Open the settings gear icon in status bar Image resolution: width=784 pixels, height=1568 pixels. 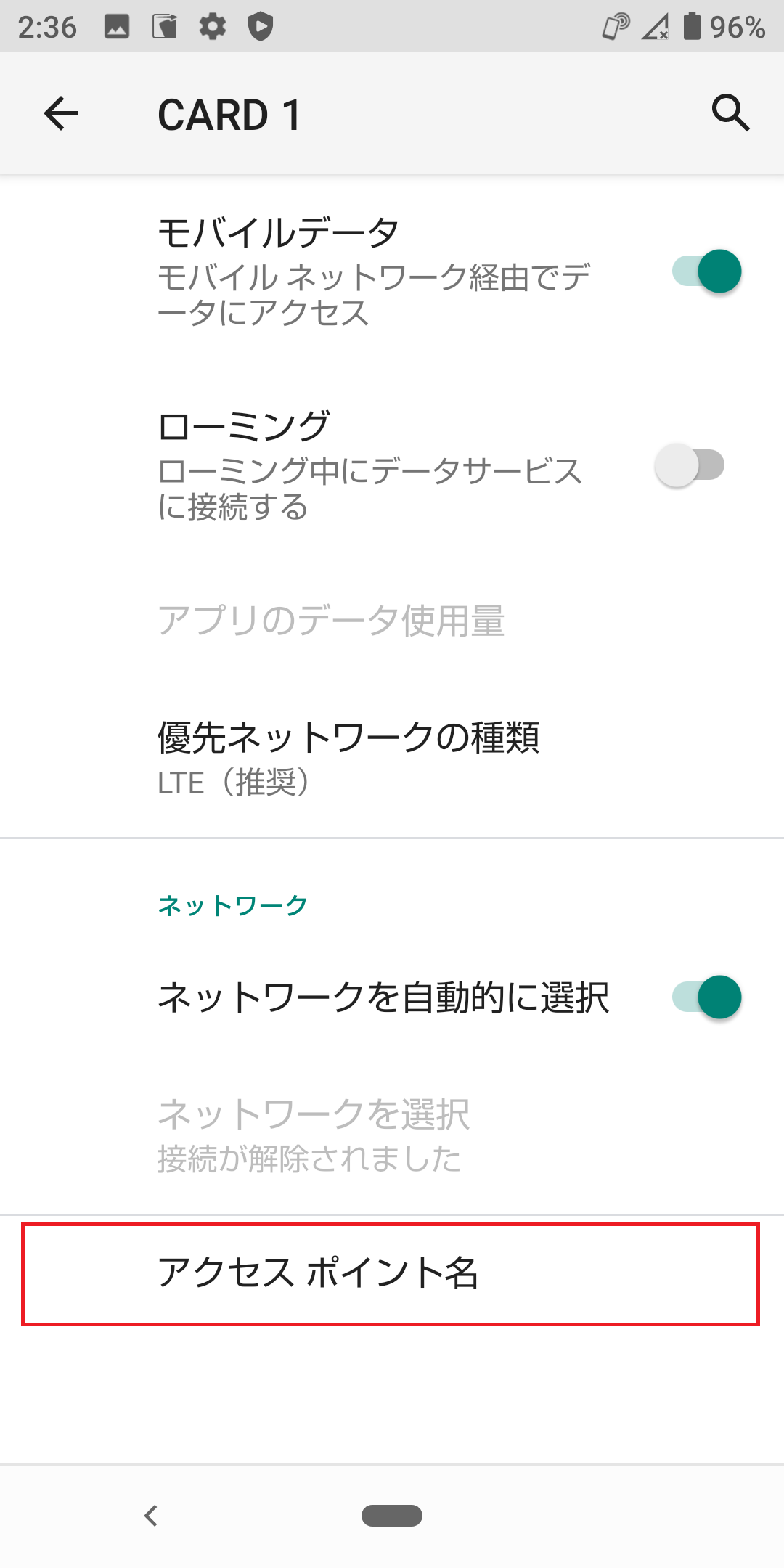(x=213, y=27)
